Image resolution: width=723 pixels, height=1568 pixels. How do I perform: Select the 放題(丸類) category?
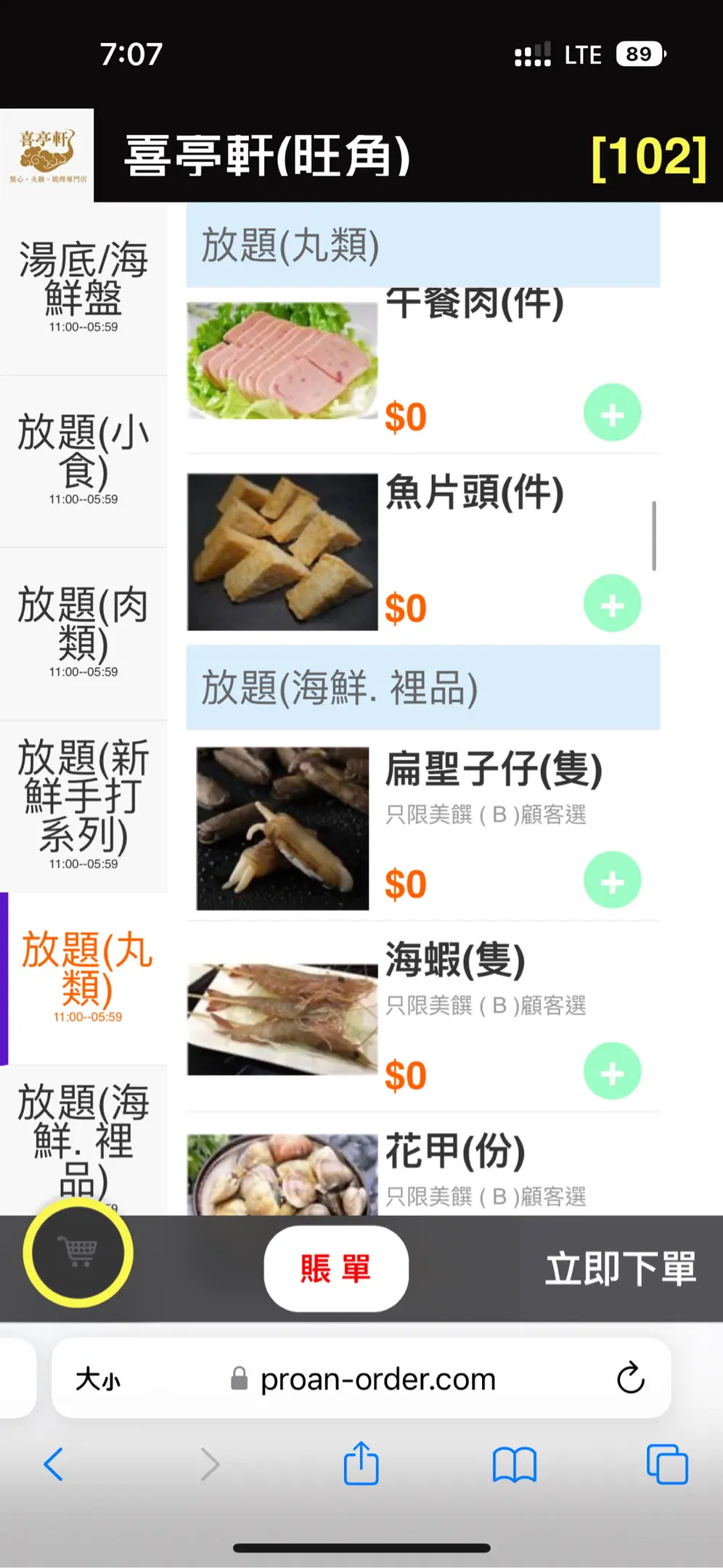[87, 976]
